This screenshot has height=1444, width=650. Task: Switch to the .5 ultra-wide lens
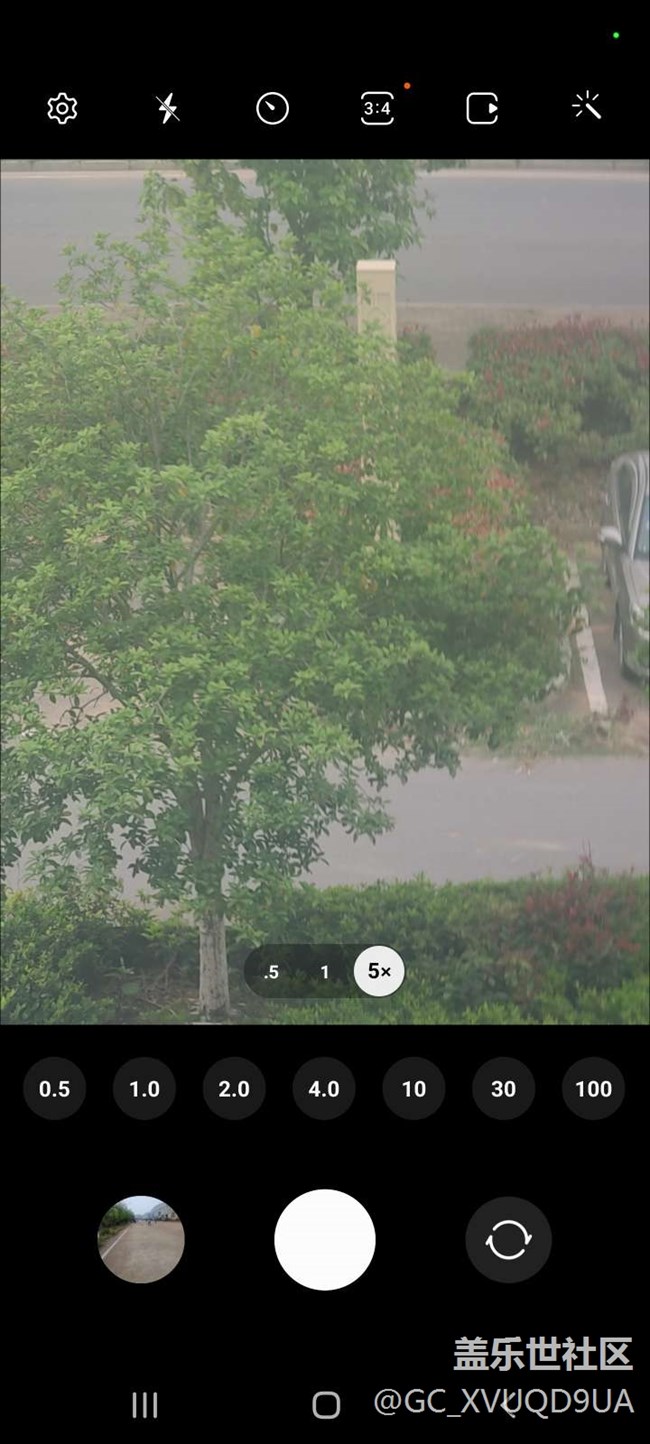[271, 972]
